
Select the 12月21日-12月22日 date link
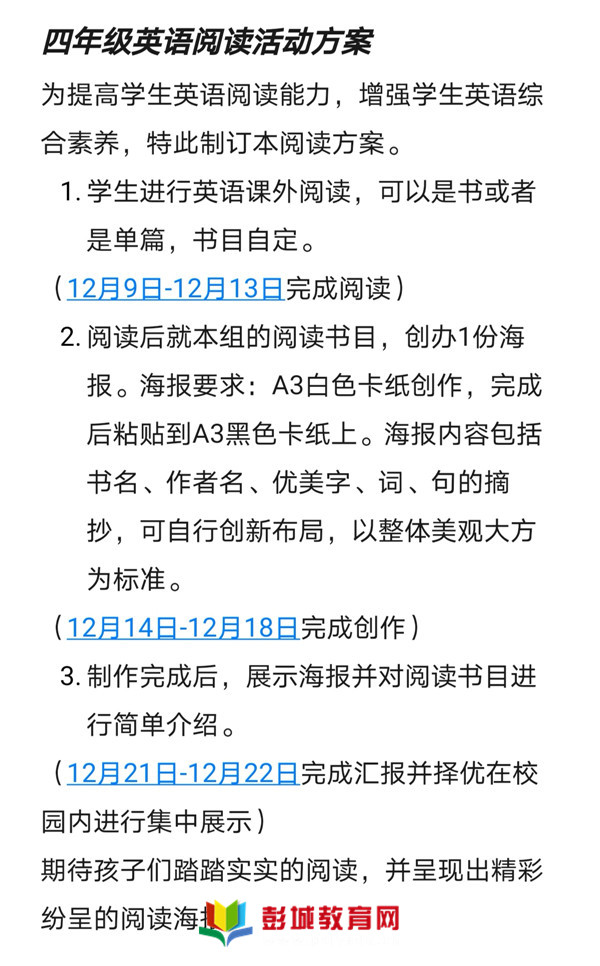[x=183, y=773]
